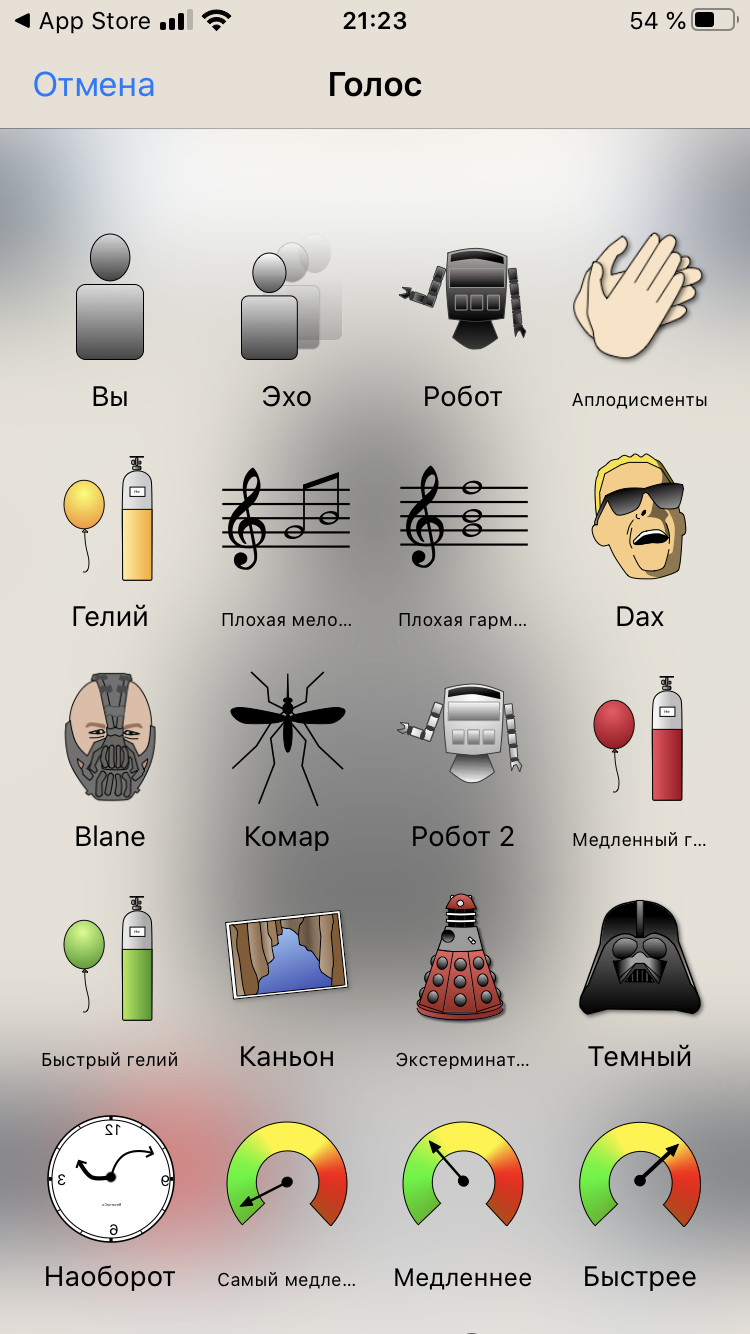Select the Blane voice

110,738
